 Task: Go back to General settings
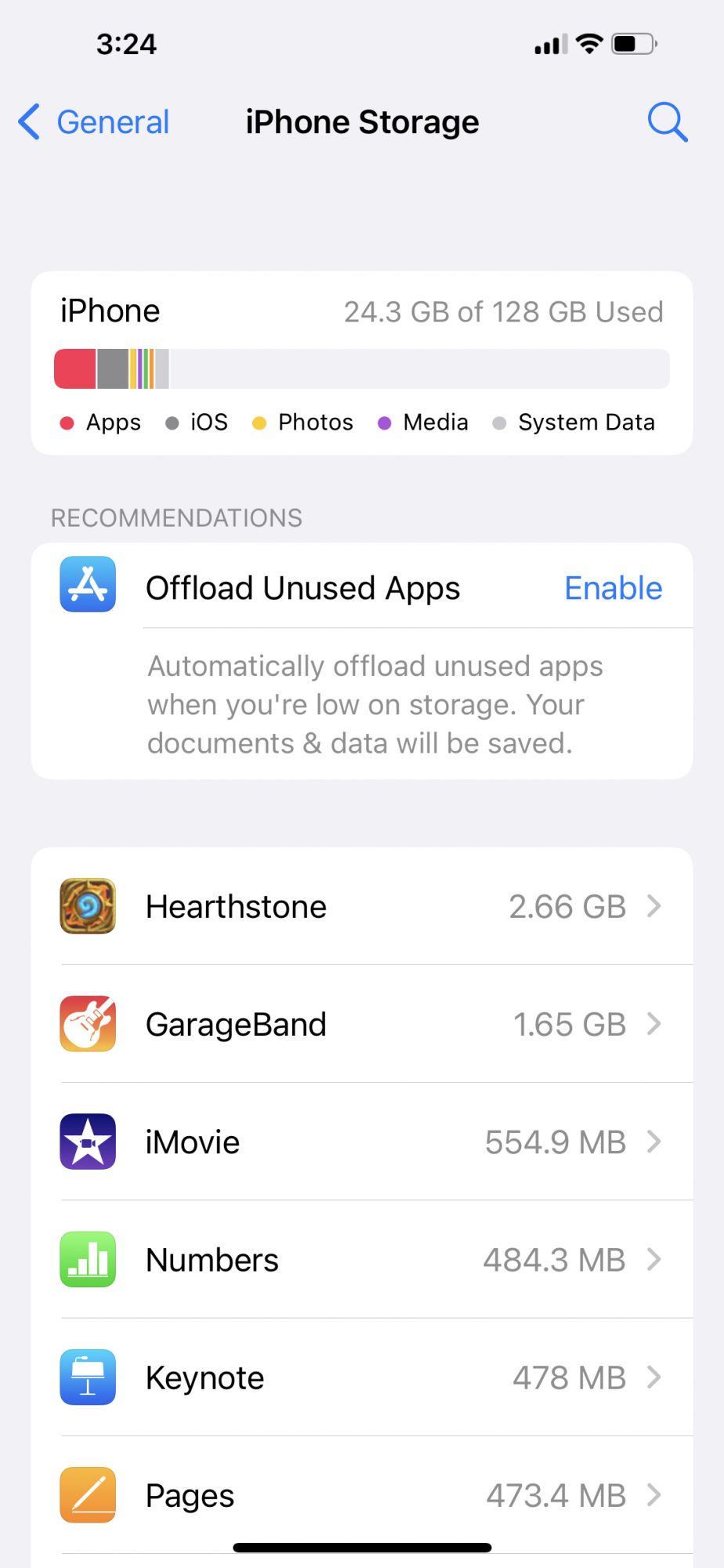(94, 122)
